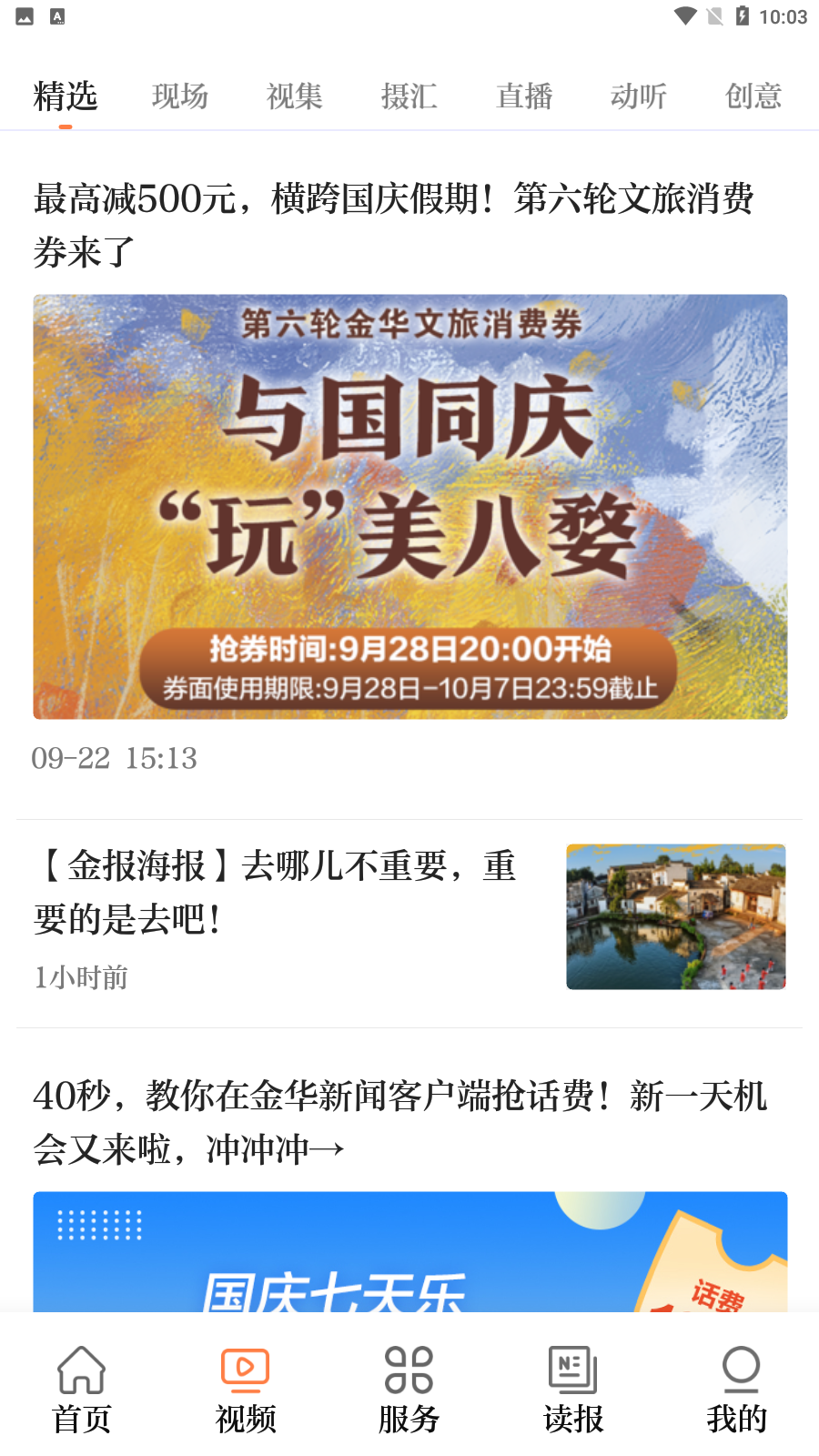Switch to the 直播 live tab

click(523, 96)
